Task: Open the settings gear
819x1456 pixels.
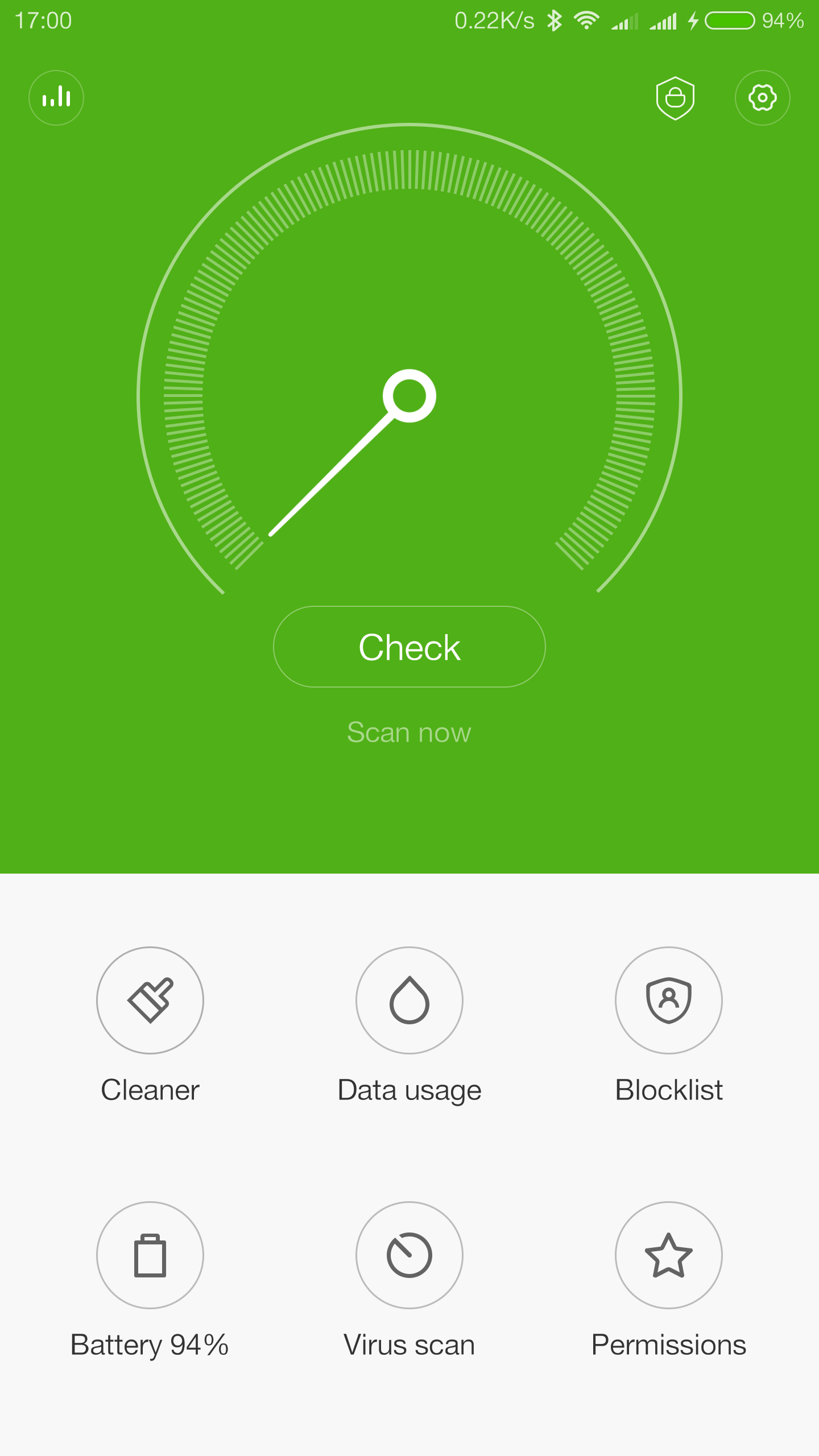Action: point(763,98)
